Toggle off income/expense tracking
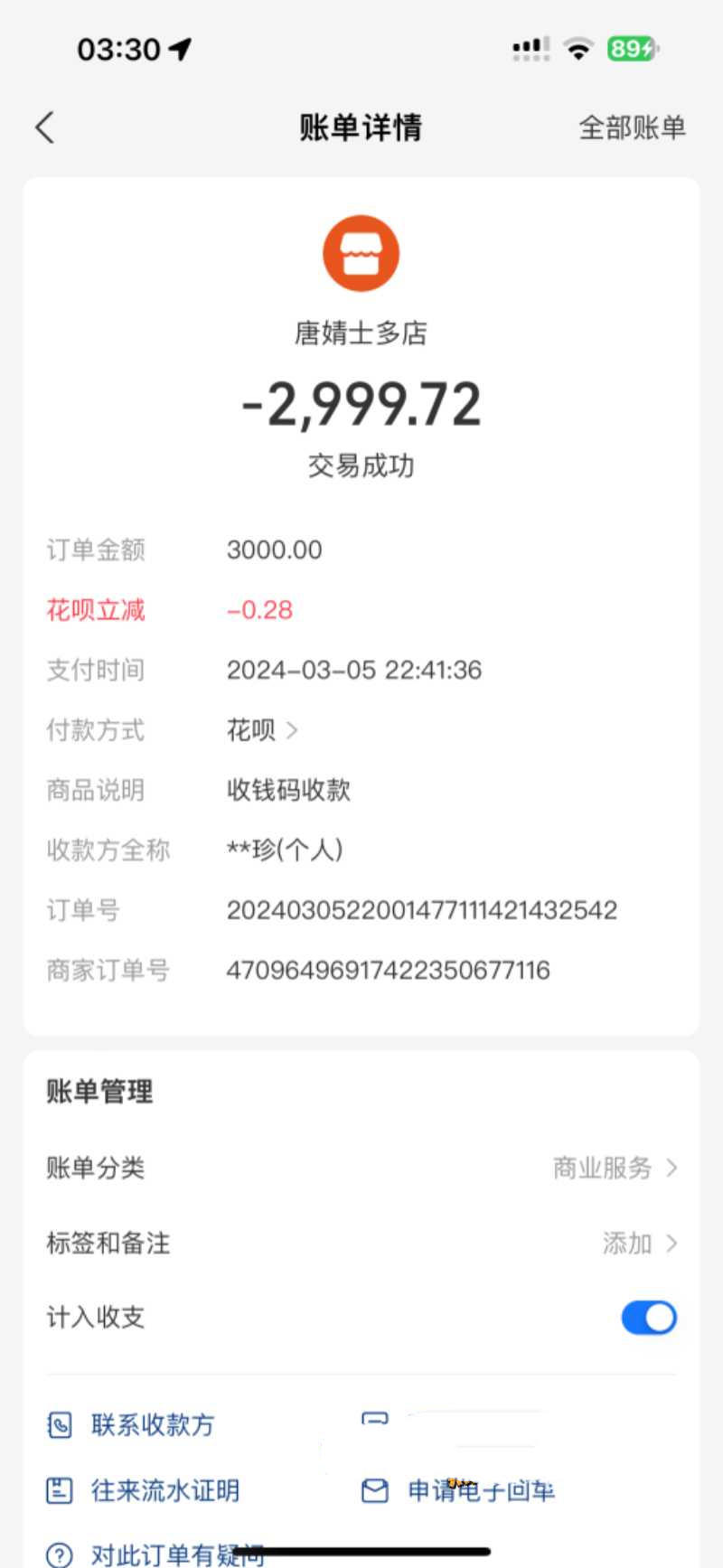The height and width of the screenshot is (1568, 723). tap(649, 1318)
